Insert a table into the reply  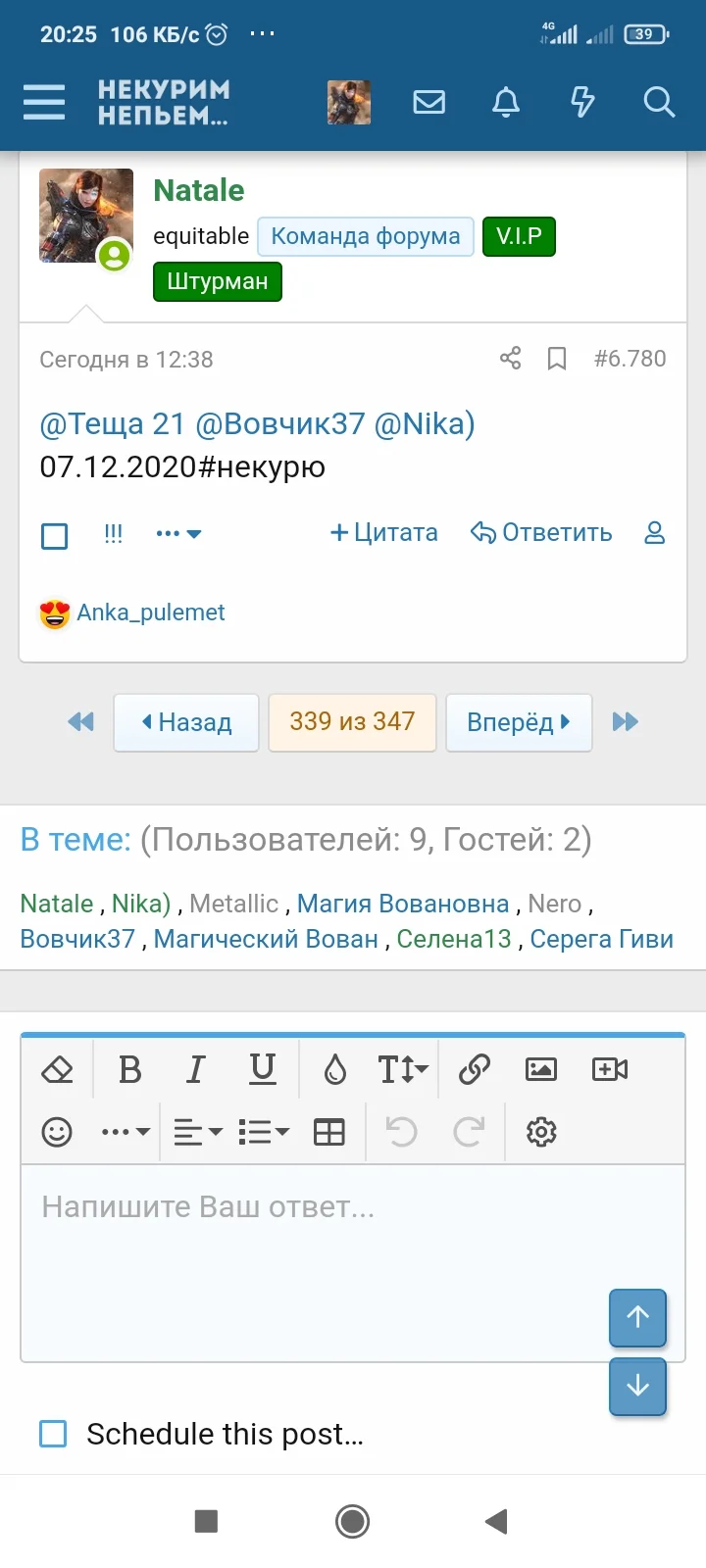pyautogui.click(x=329, y=1131)
